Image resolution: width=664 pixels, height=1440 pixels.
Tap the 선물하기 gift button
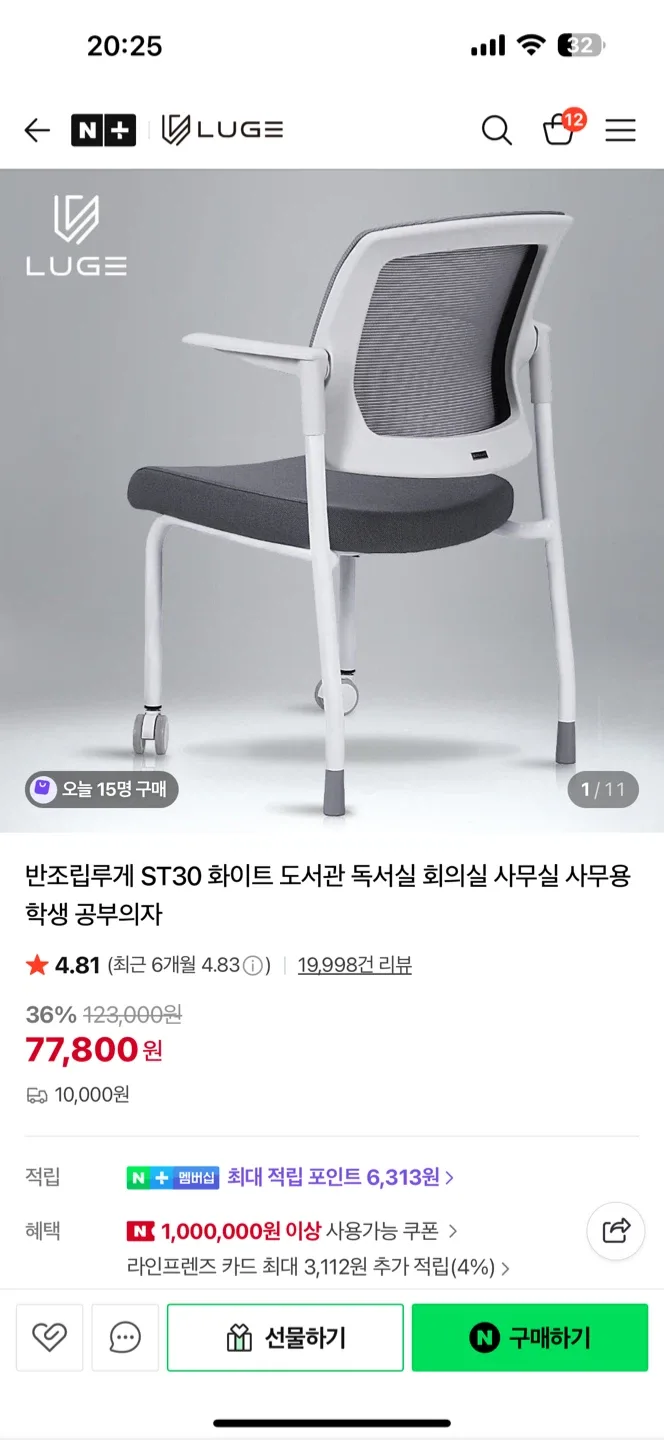click(285, 1337)
